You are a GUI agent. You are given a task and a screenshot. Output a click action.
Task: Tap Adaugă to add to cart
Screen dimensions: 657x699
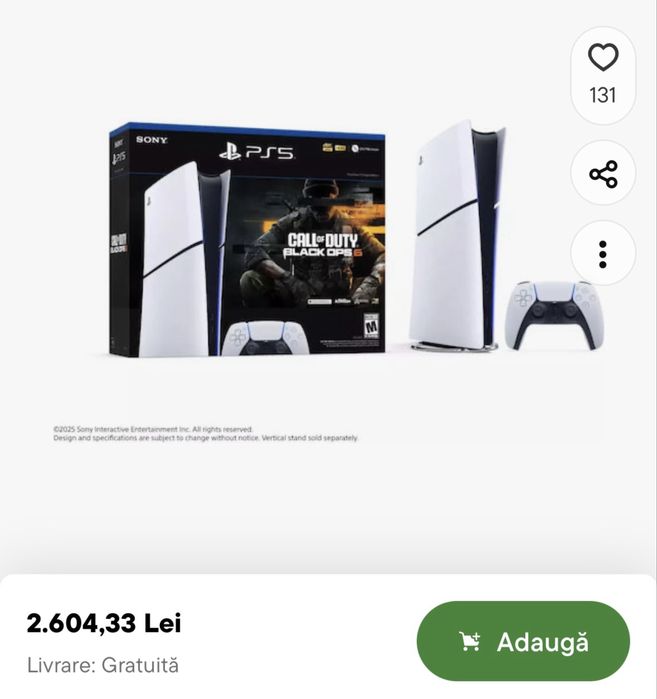coord(523,641)
